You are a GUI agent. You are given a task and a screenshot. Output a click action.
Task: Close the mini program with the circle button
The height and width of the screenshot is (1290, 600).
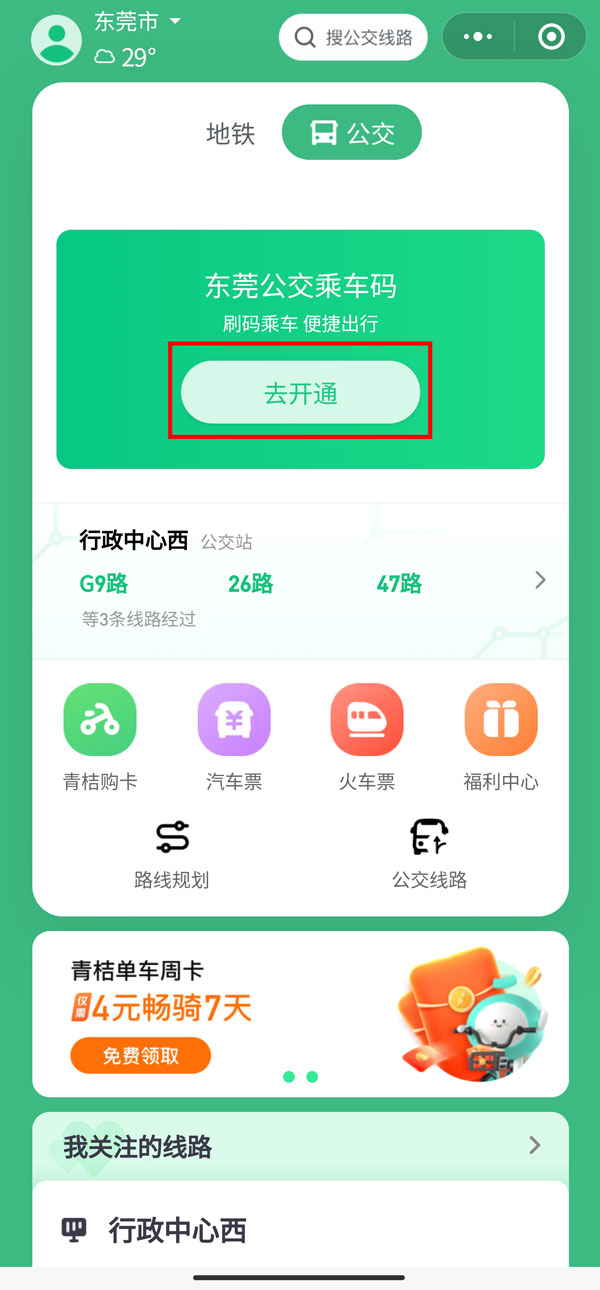coord(551,38)
